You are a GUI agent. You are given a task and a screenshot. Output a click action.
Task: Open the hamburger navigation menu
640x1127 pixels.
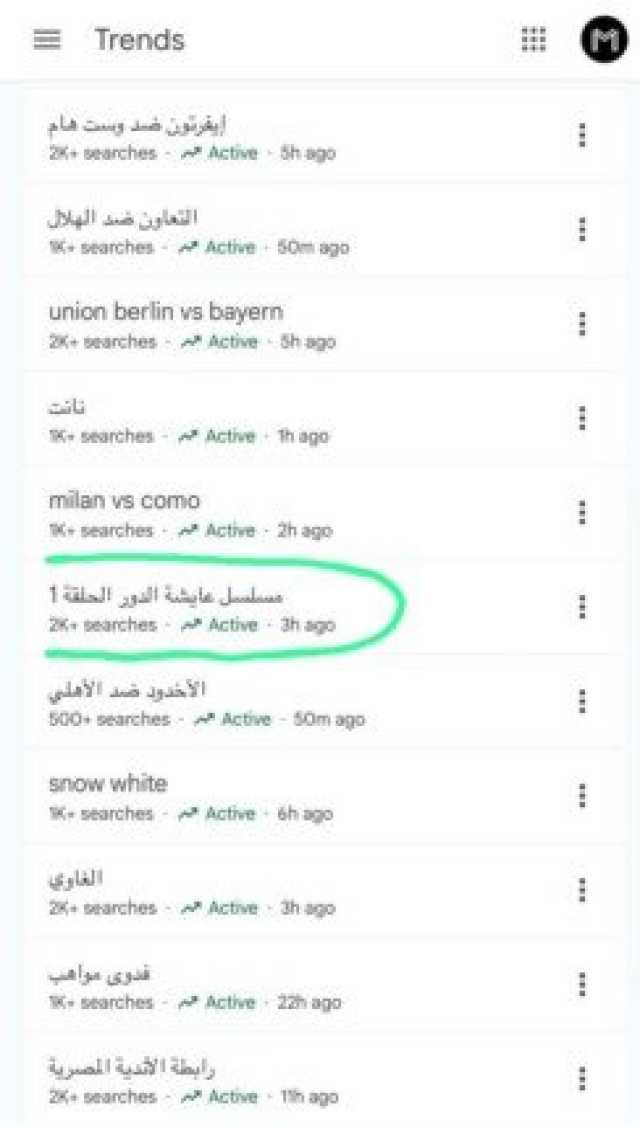(x=47, y=40)
